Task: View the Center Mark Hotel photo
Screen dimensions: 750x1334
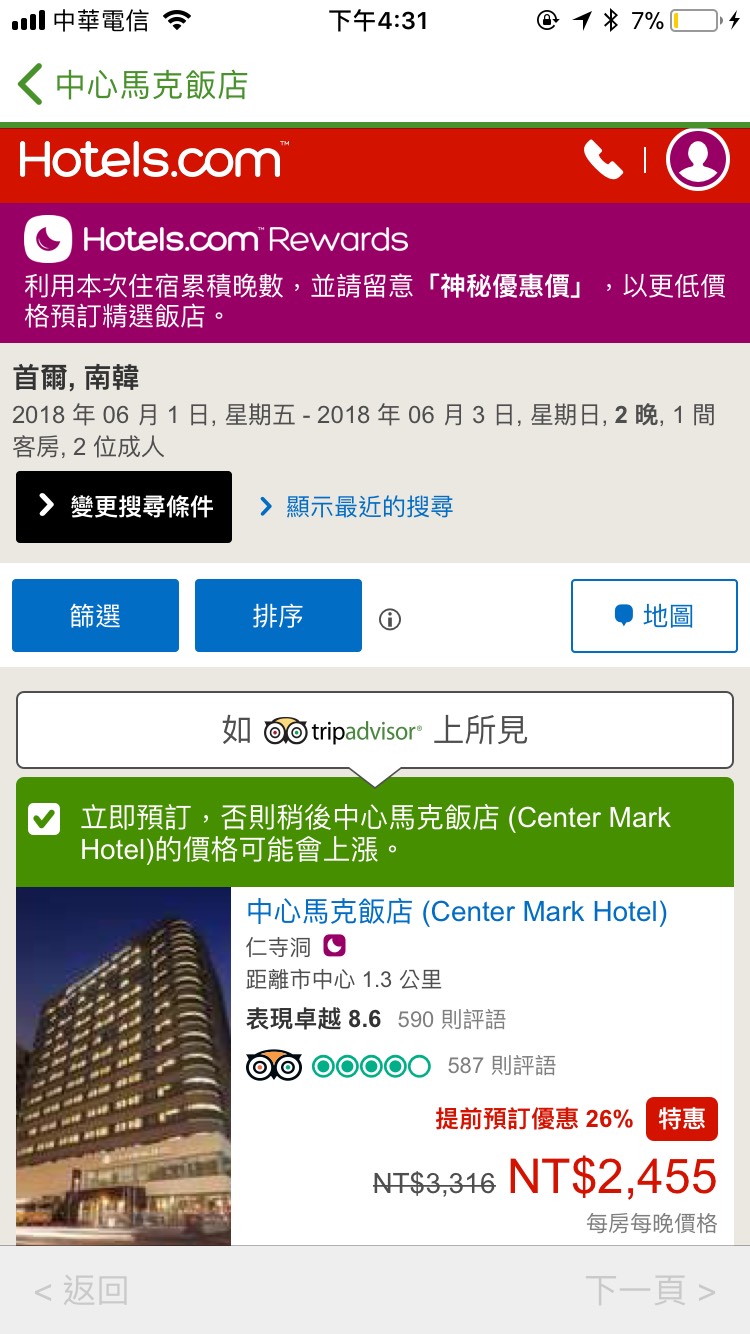Action: coord(124,1066)
